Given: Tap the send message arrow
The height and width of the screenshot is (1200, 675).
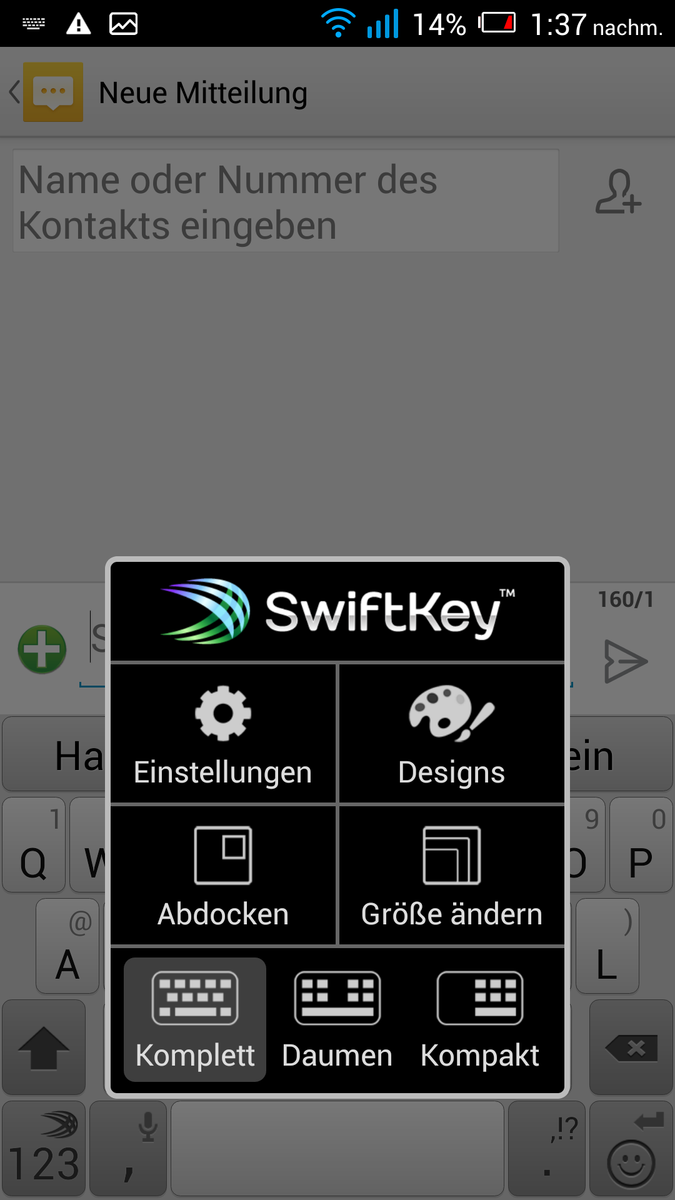Looking at the screenshot, I should coord(626,661).
